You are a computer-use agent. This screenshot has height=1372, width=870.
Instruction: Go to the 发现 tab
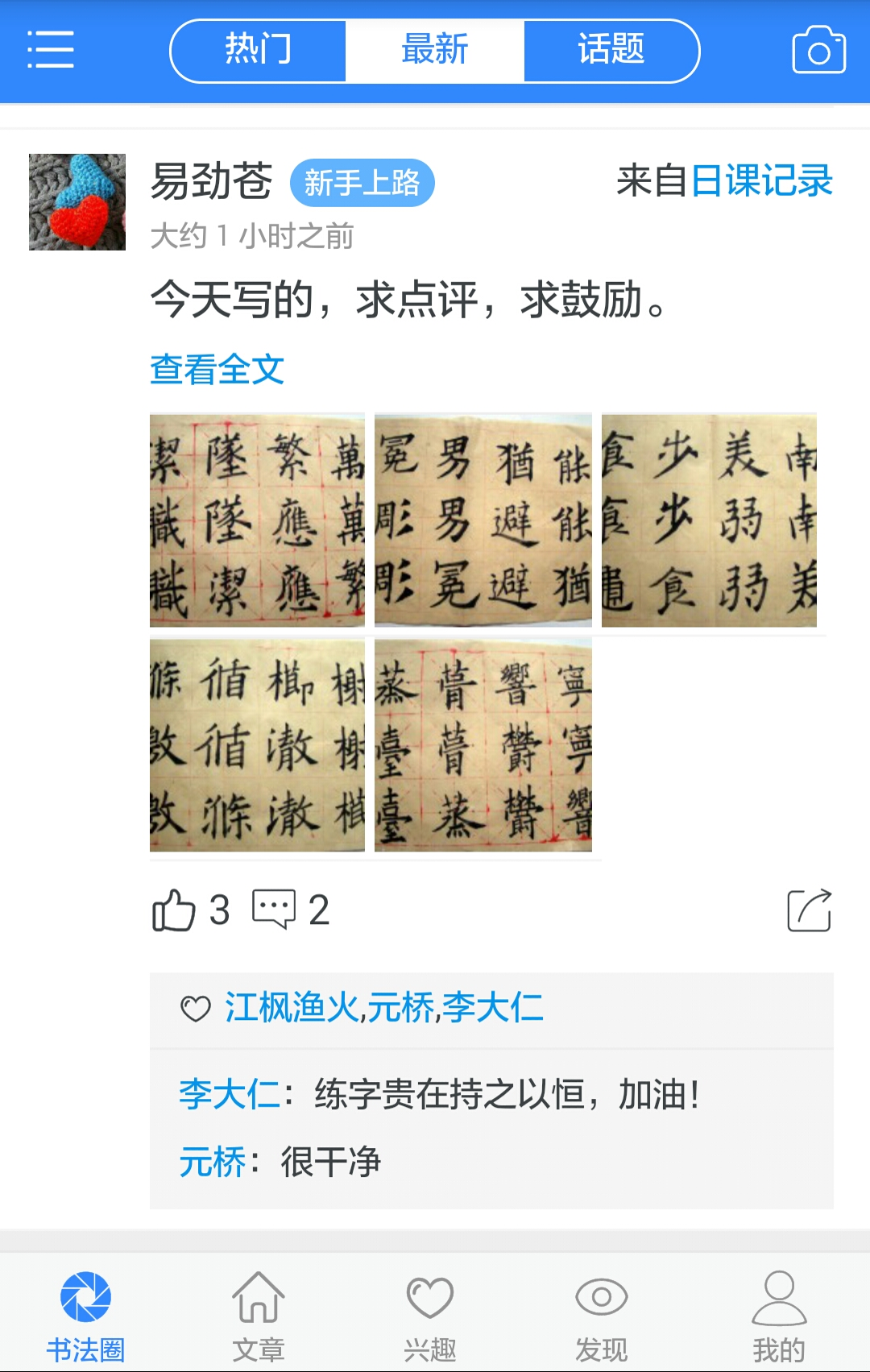pyautogui.click(x=601, y=1313)
